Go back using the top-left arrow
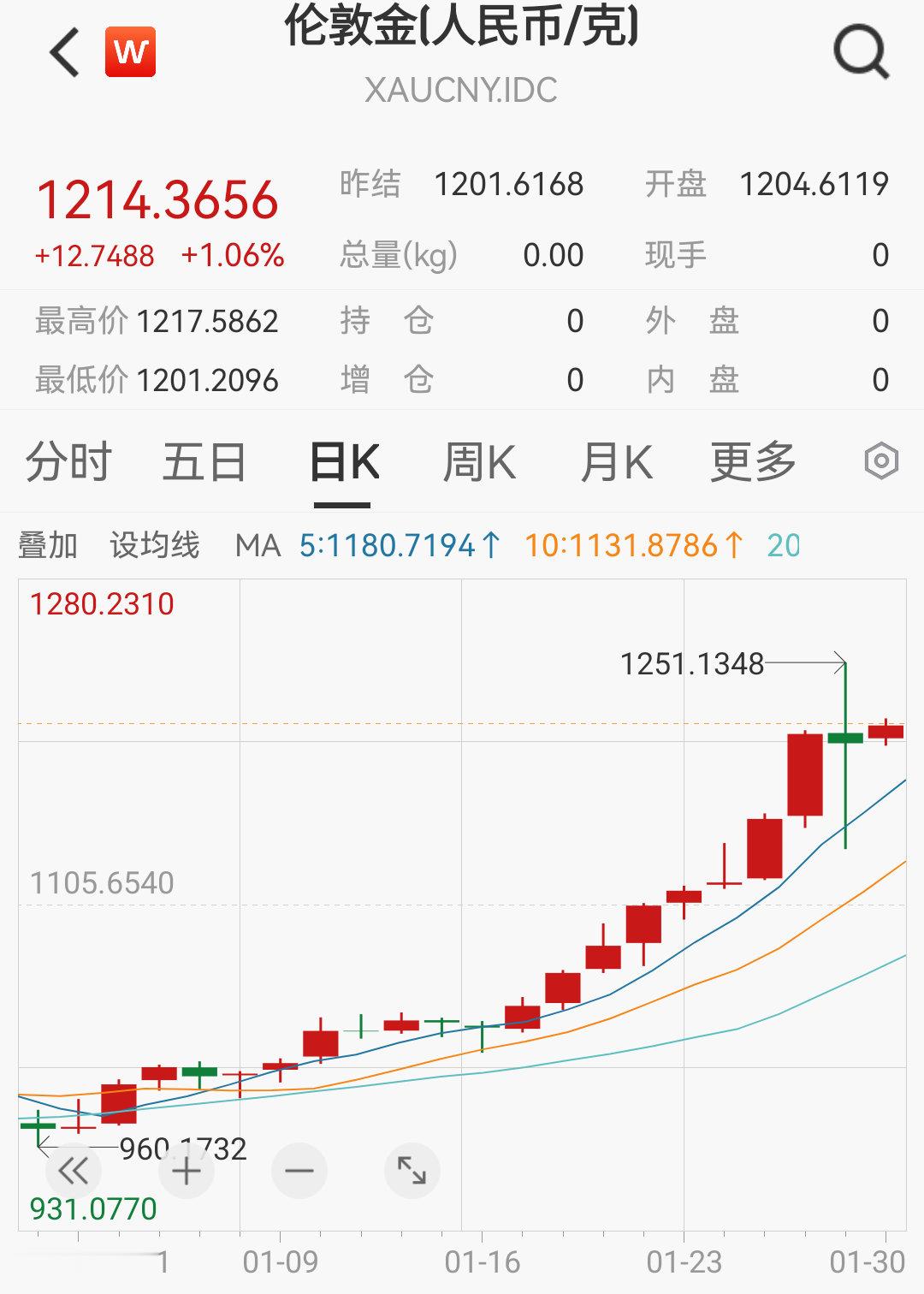 (65, 52)
